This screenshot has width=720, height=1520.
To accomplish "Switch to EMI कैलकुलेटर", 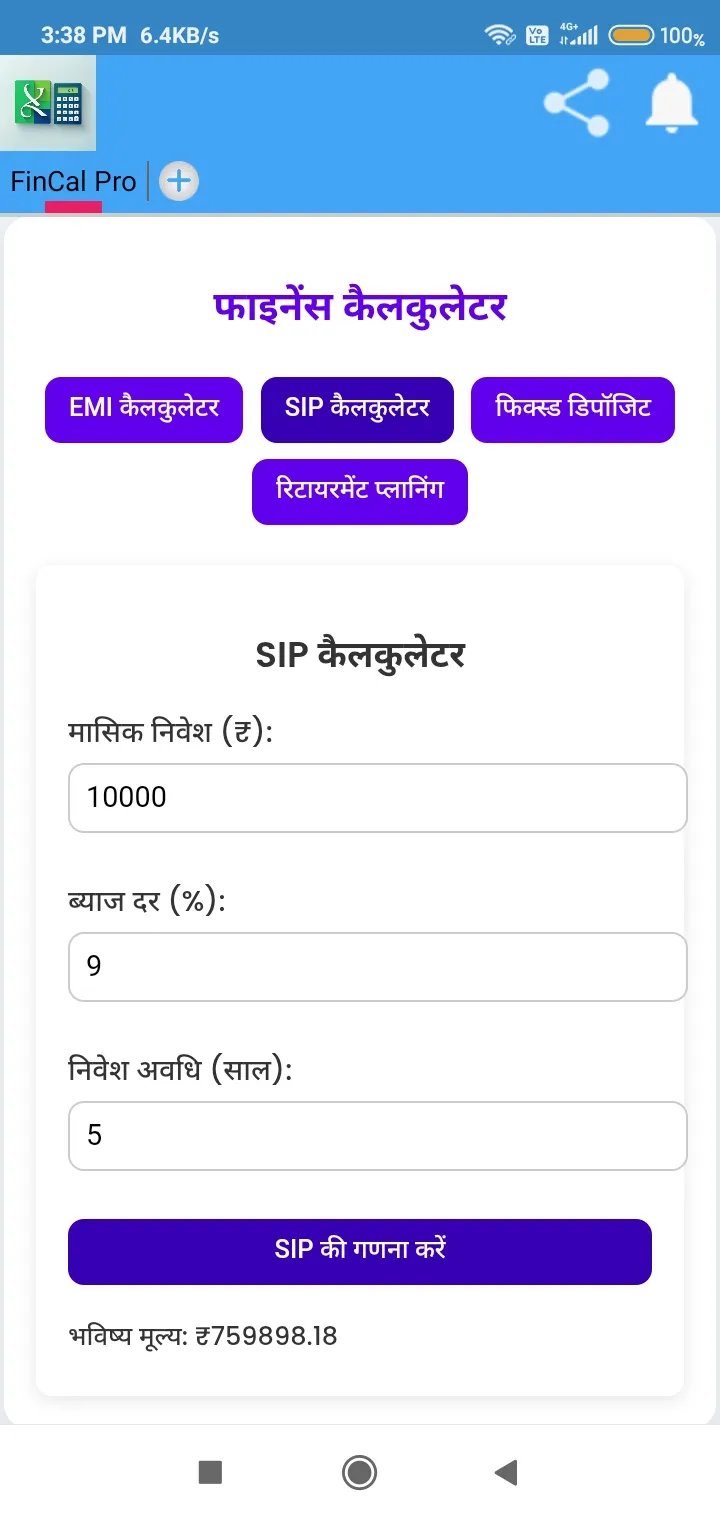I will click(144, 409).
